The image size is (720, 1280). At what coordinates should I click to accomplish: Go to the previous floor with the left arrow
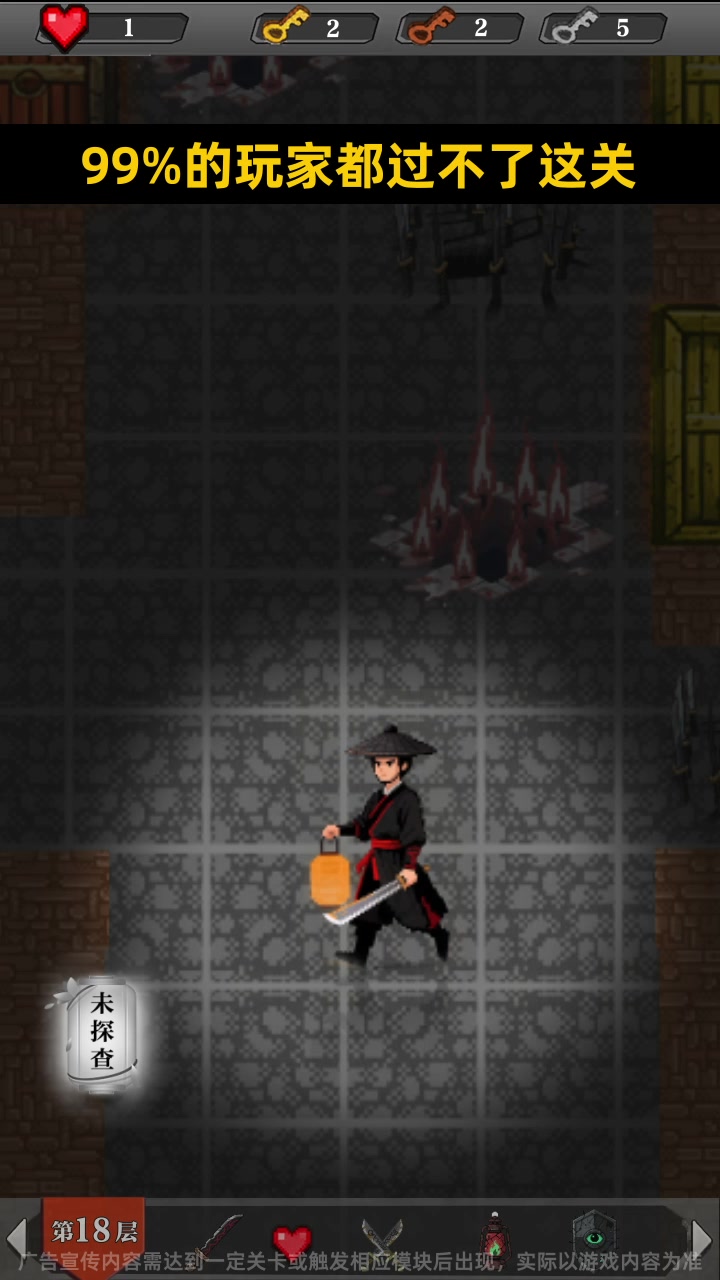[x=15, y=1239]
